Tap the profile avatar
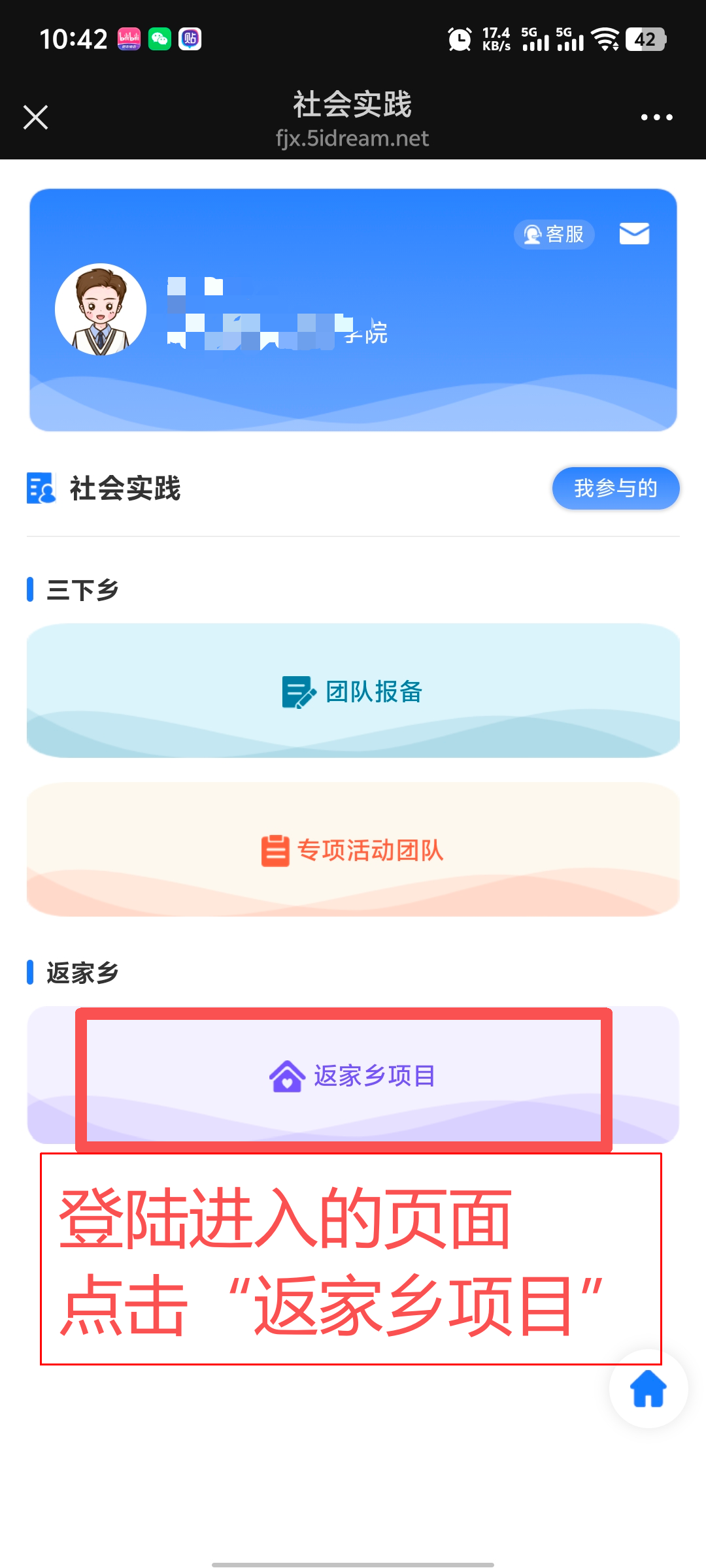The image size is (706, 1568). pyautogui.click(x=101, y=310)
